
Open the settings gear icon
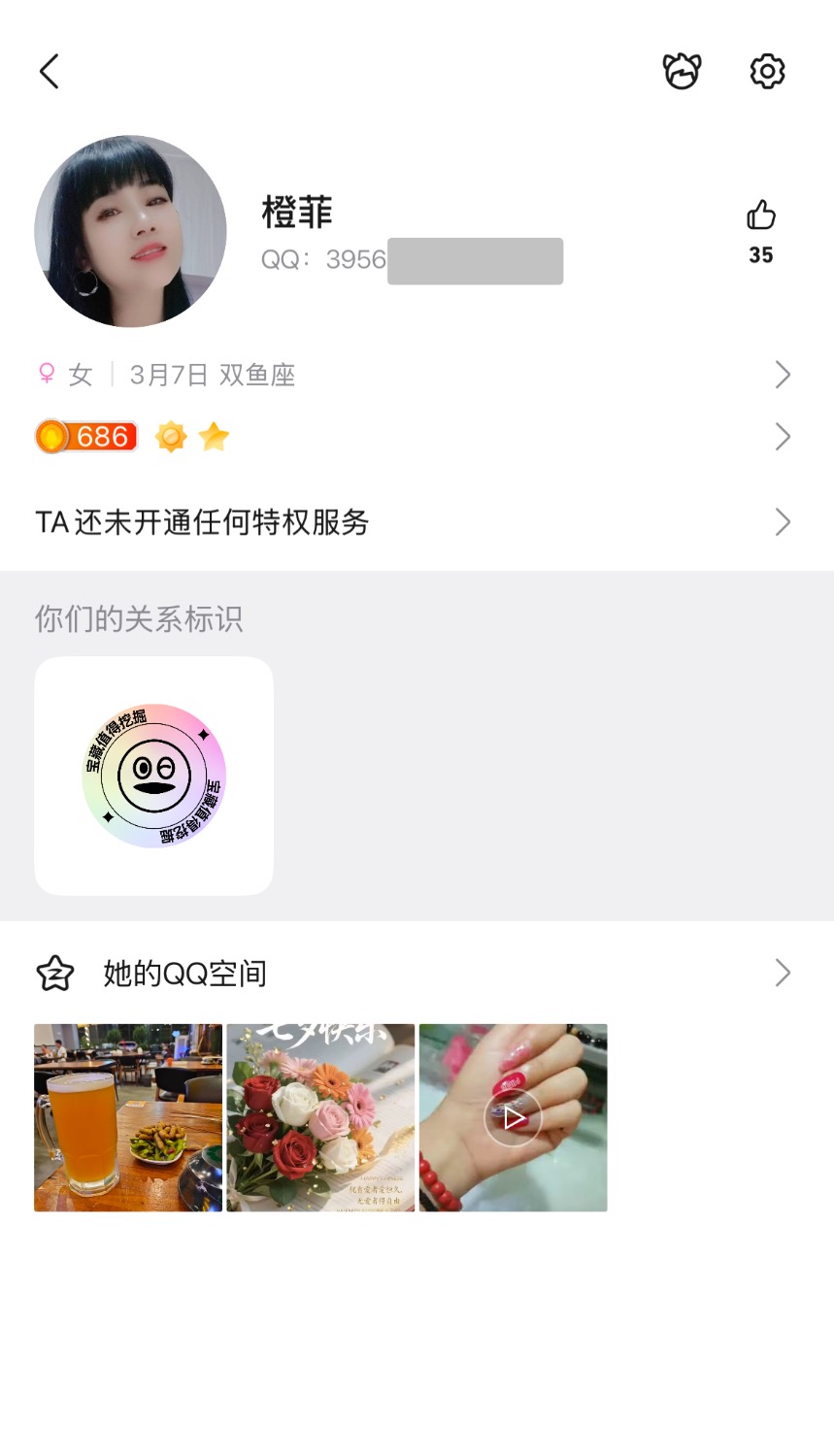point(767,71)
